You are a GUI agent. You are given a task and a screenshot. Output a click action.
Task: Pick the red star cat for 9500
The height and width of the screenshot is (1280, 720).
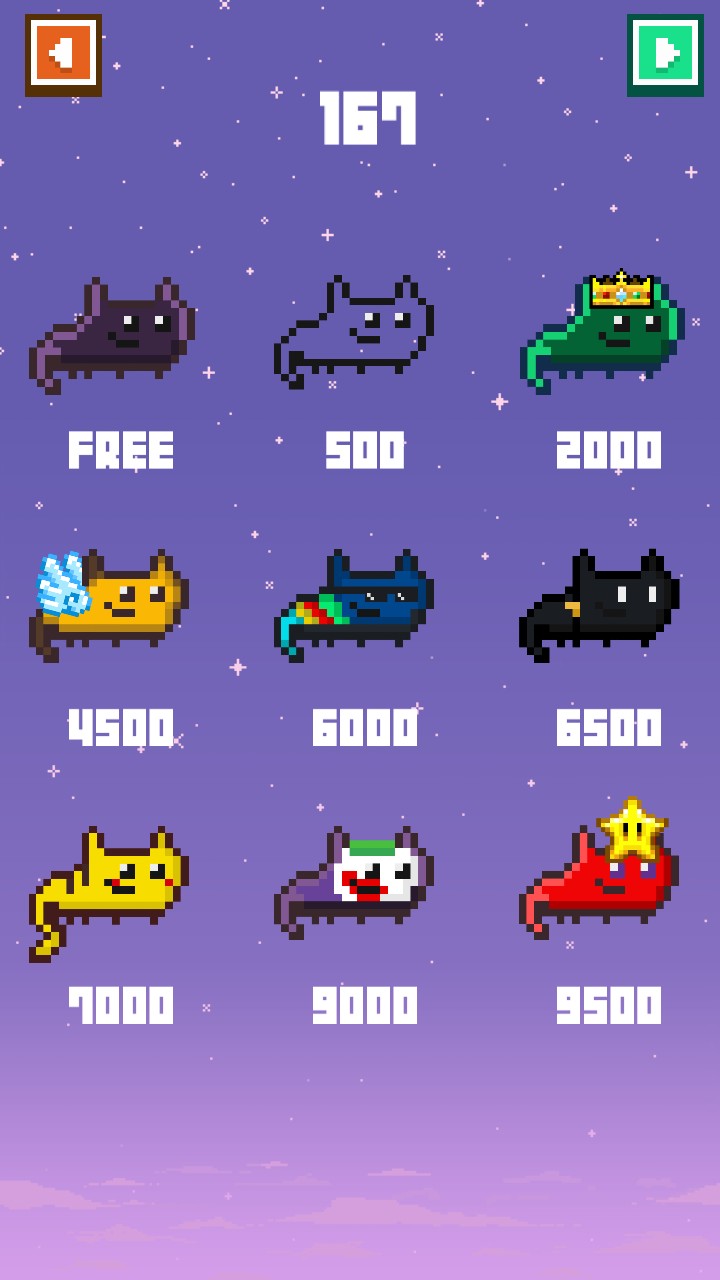[600, 868]
